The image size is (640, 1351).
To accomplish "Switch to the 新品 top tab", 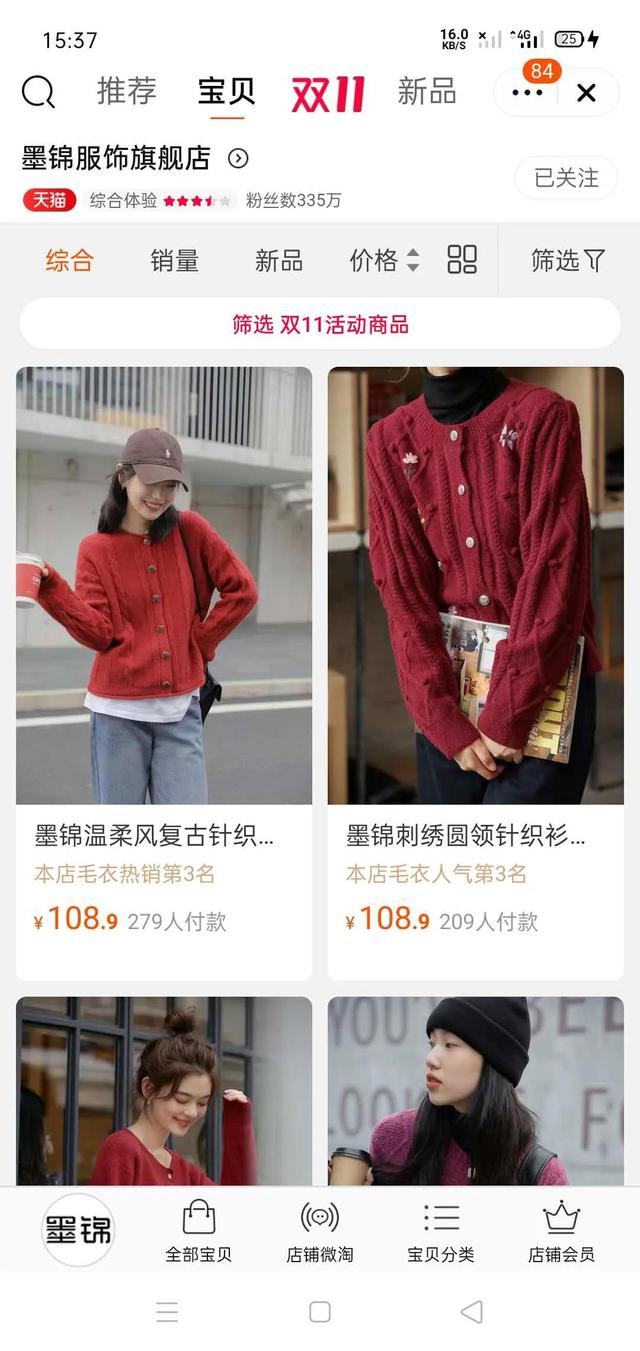I will [427, 91].
